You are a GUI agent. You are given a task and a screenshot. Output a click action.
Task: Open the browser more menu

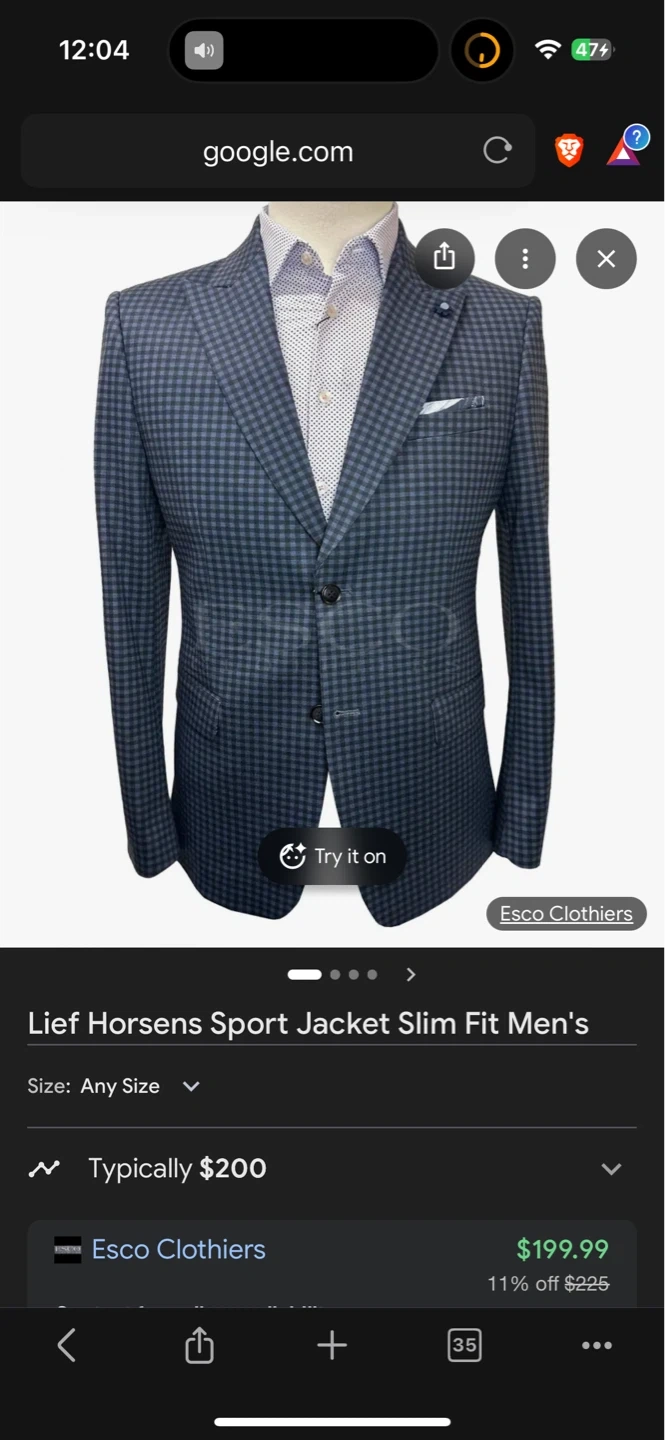point(597,1345)
